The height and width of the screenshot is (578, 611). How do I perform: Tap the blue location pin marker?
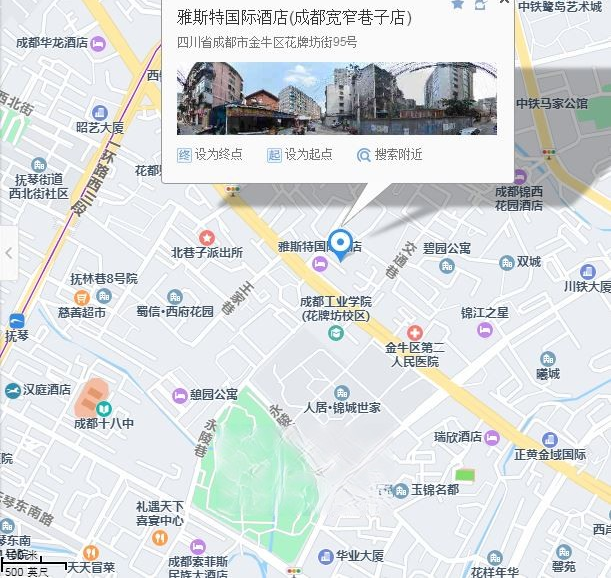point(341,244)
